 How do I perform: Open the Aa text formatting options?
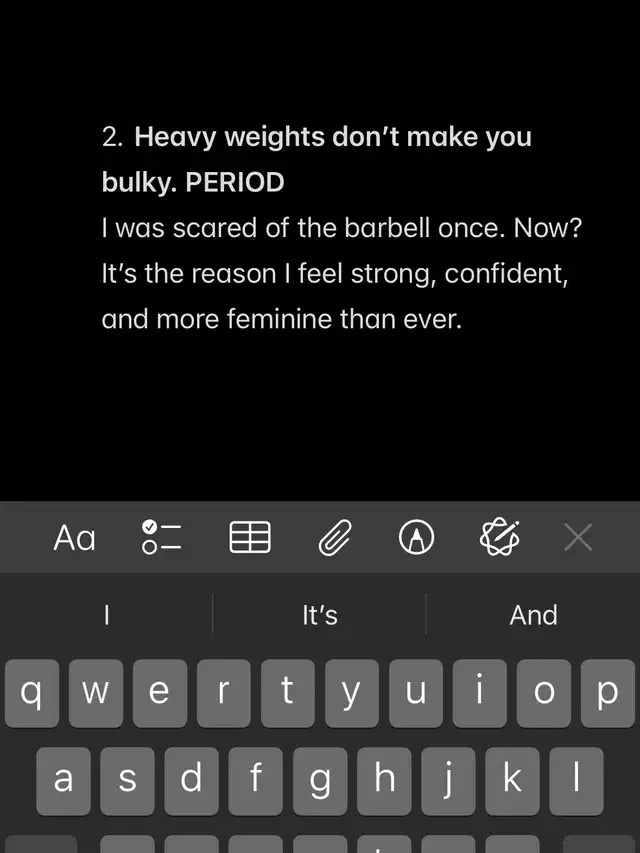[x=75, y=538]
